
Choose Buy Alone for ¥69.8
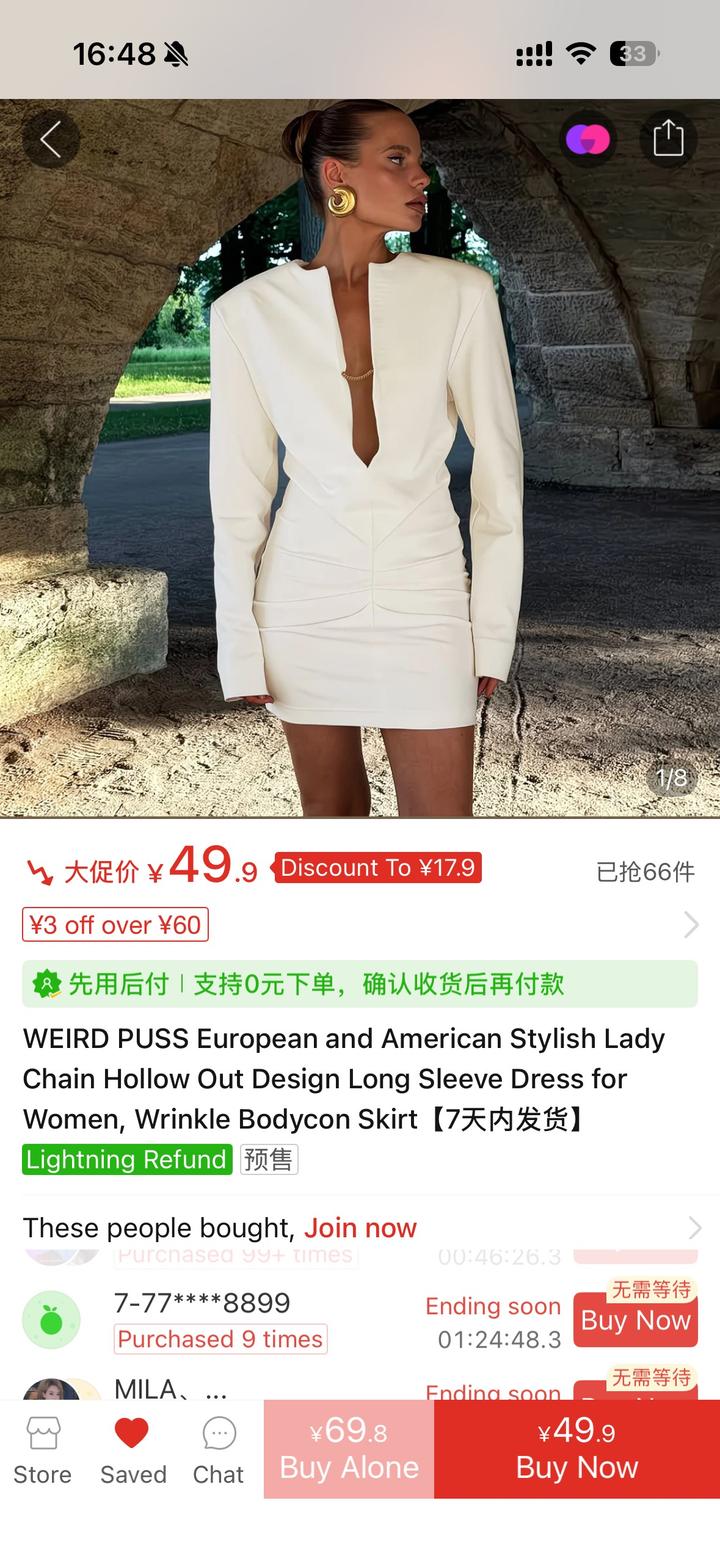pyautogui.click(x=349, y=1449)
